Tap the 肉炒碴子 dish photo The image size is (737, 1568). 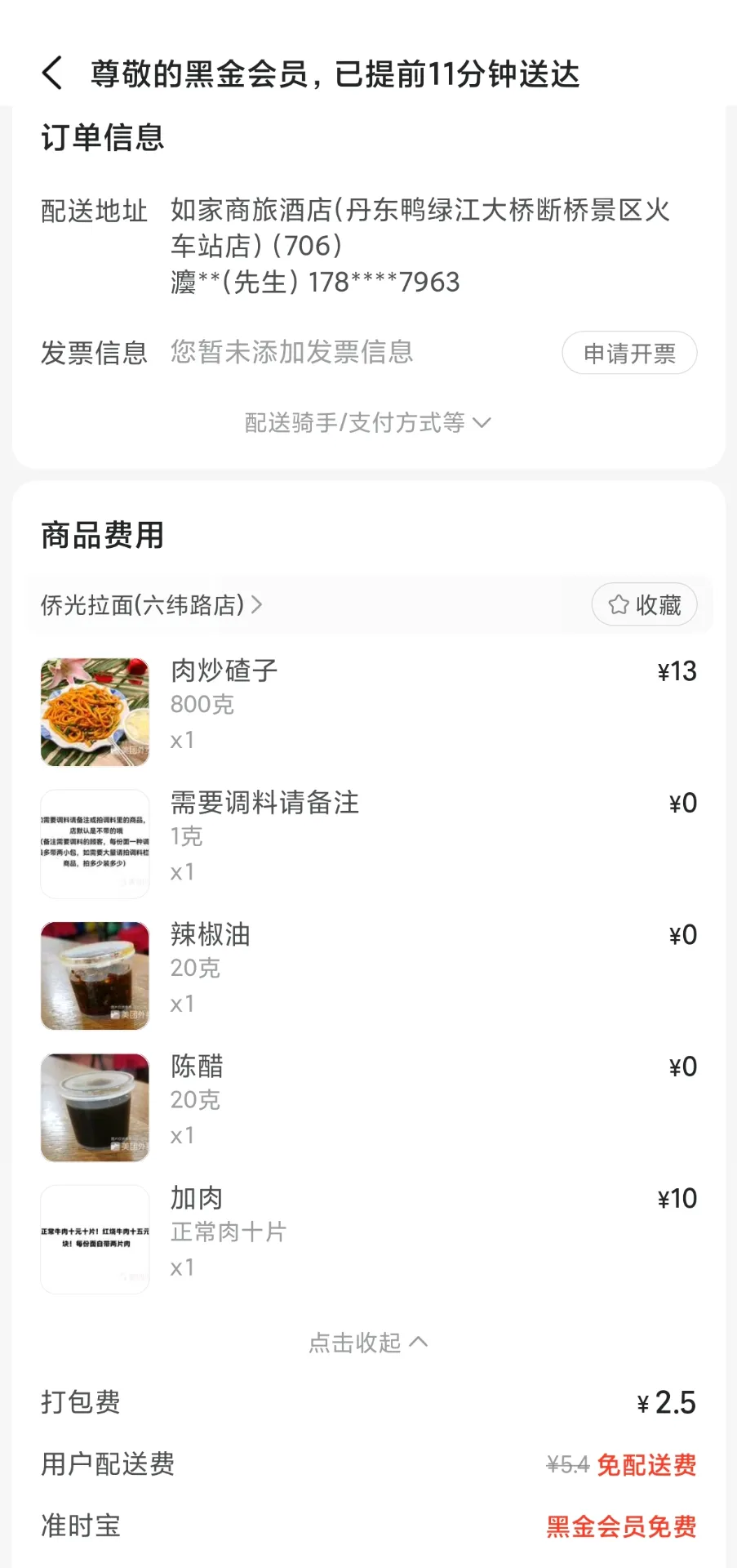tap(94, 712)
